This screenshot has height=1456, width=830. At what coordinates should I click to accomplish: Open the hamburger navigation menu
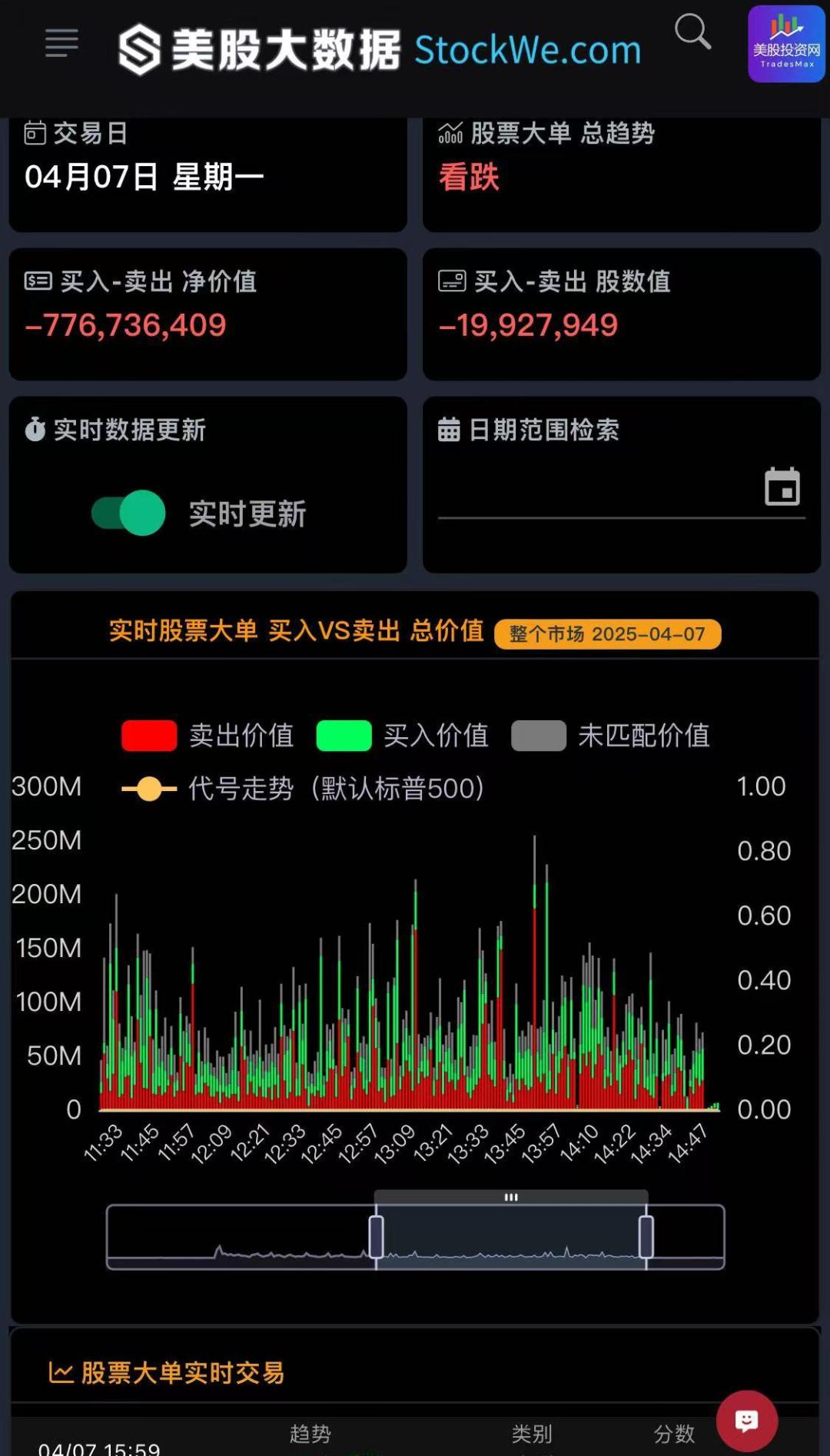click(61, 45)
